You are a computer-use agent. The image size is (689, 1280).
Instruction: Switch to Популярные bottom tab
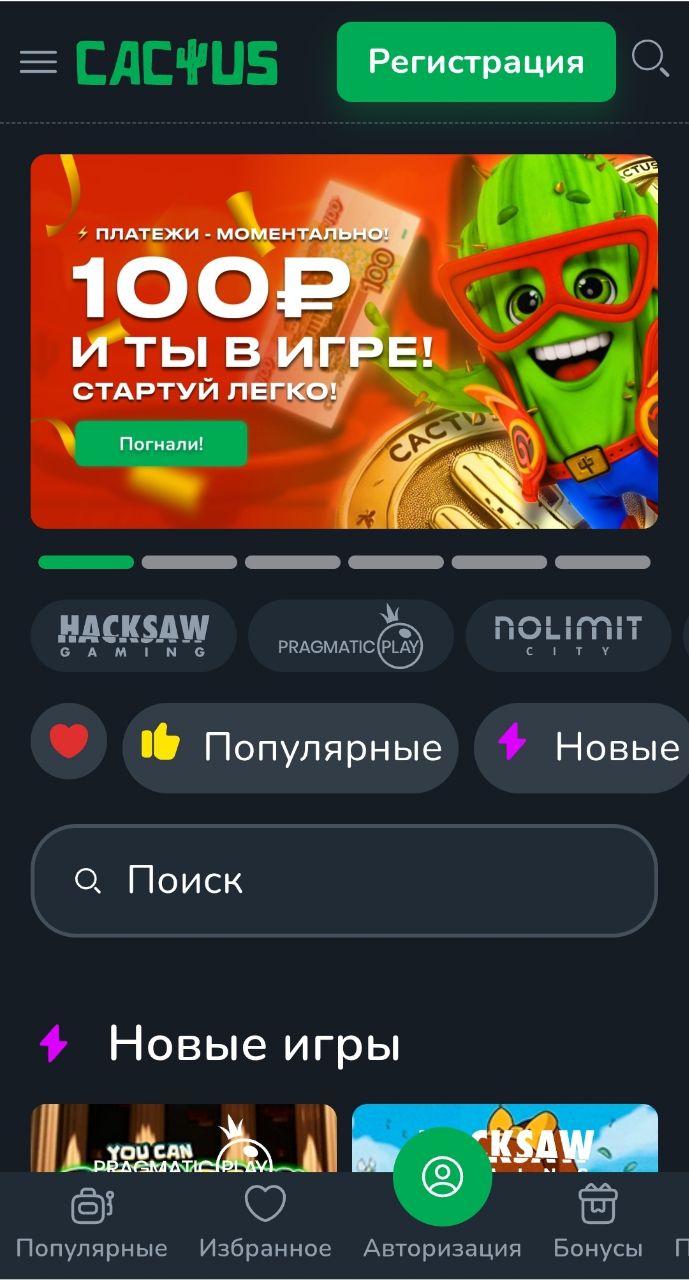coord(92,1222)
